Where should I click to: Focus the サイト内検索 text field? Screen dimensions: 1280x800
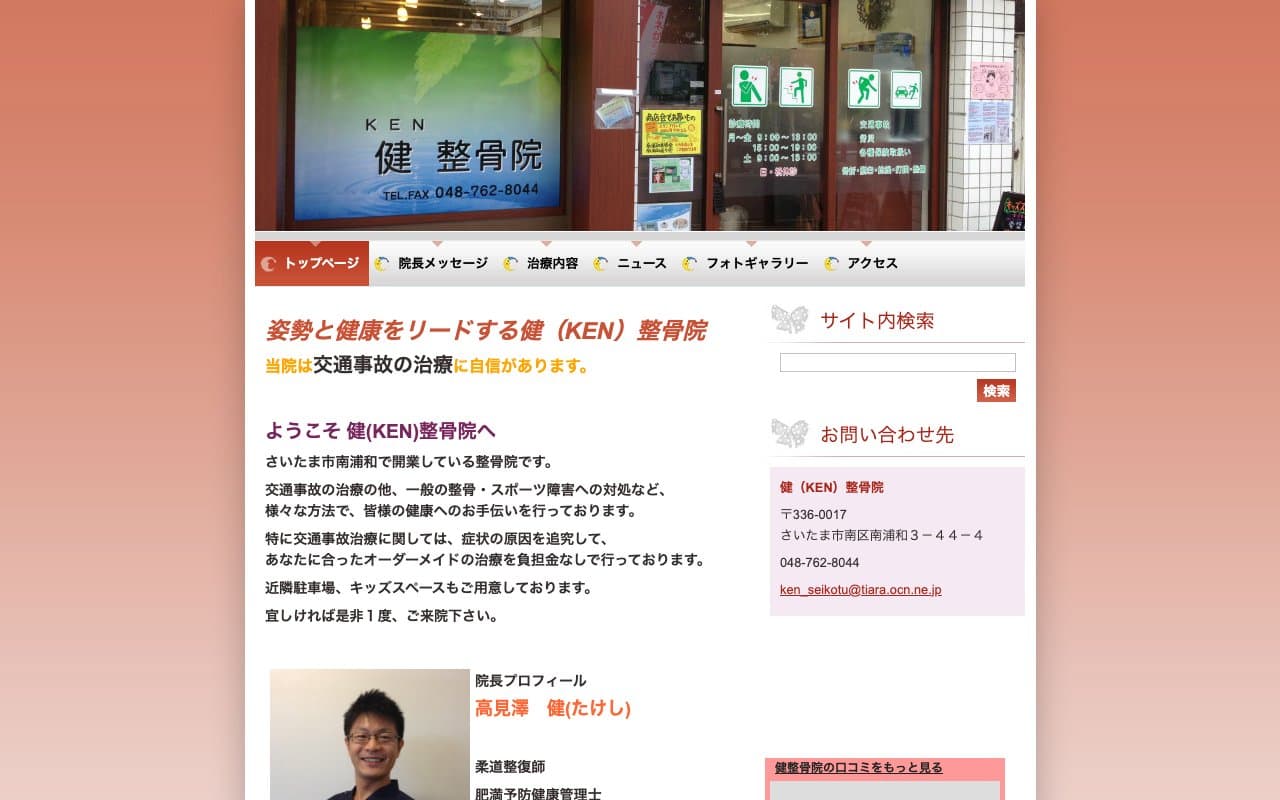click(897, 363)
